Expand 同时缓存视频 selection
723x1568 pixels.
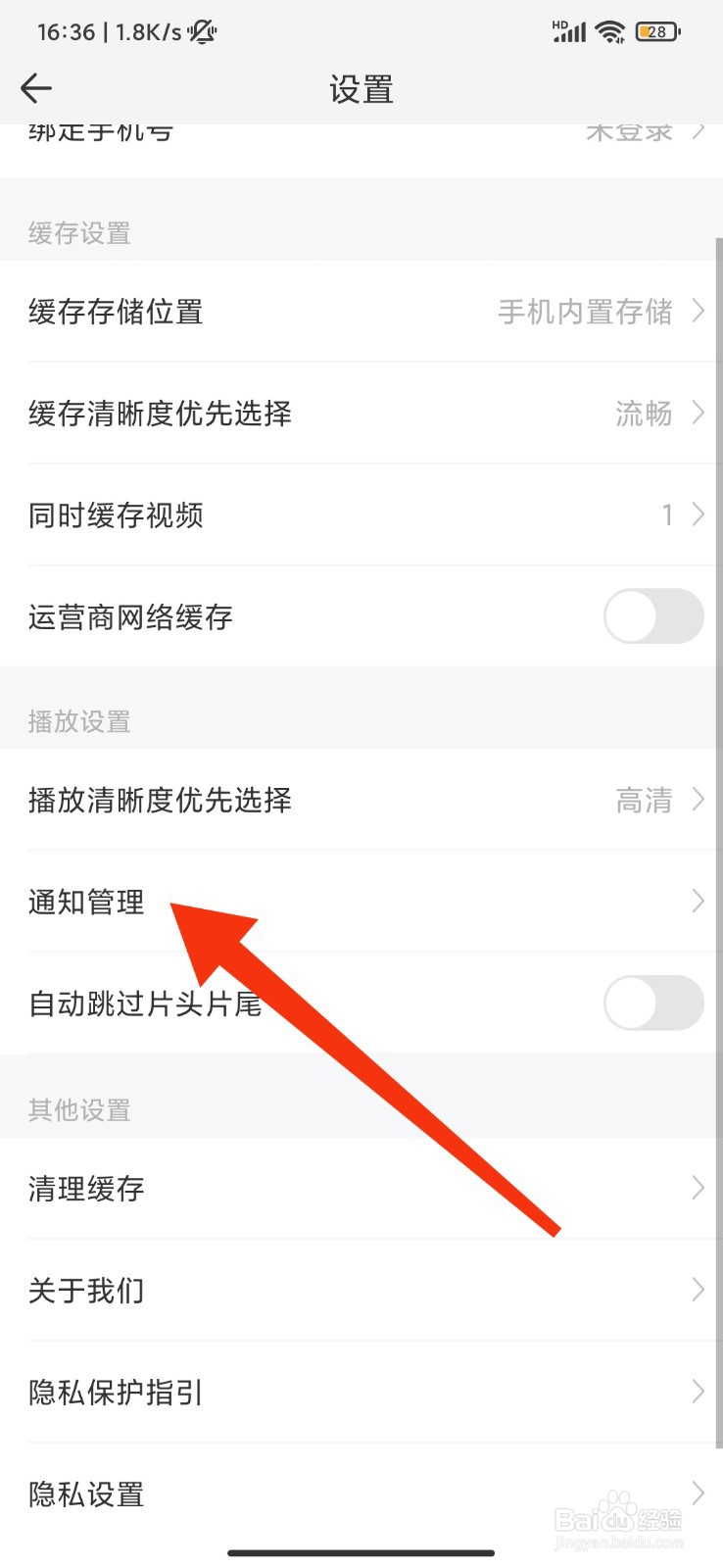click(361, 514)
